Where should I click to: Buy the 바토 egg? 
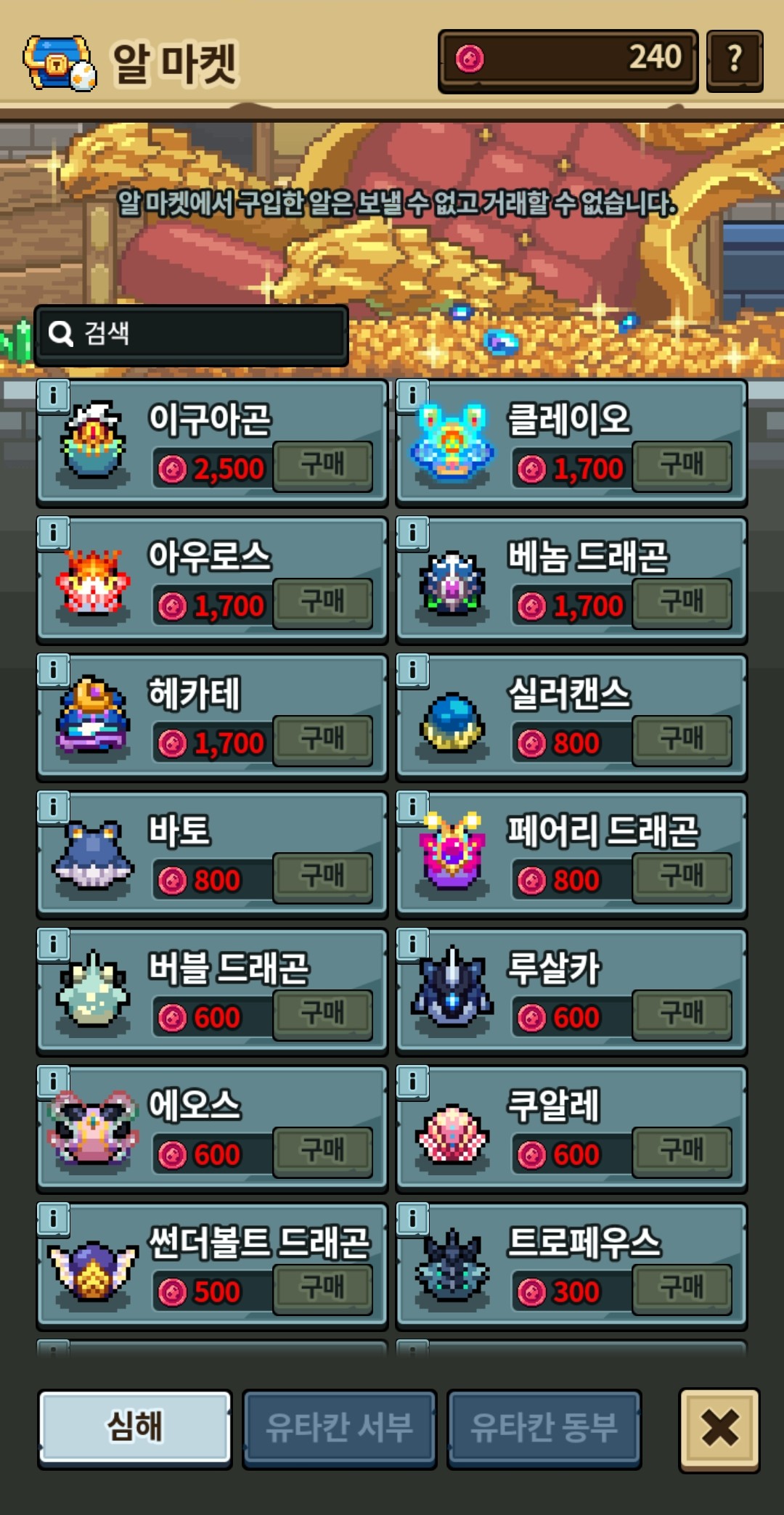(322, 876)
